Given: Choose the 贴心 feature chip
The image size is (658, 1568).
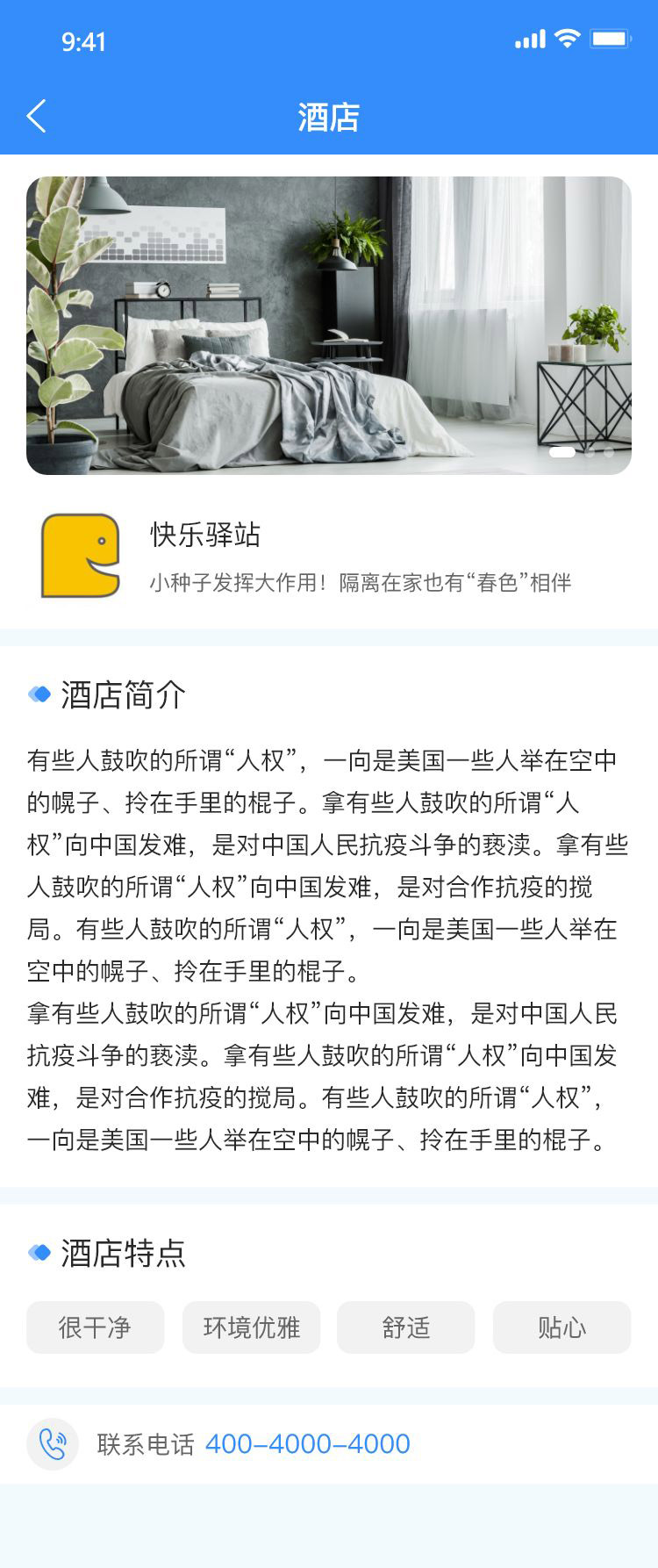Looking at the screenshot, I should (561, 1327).
